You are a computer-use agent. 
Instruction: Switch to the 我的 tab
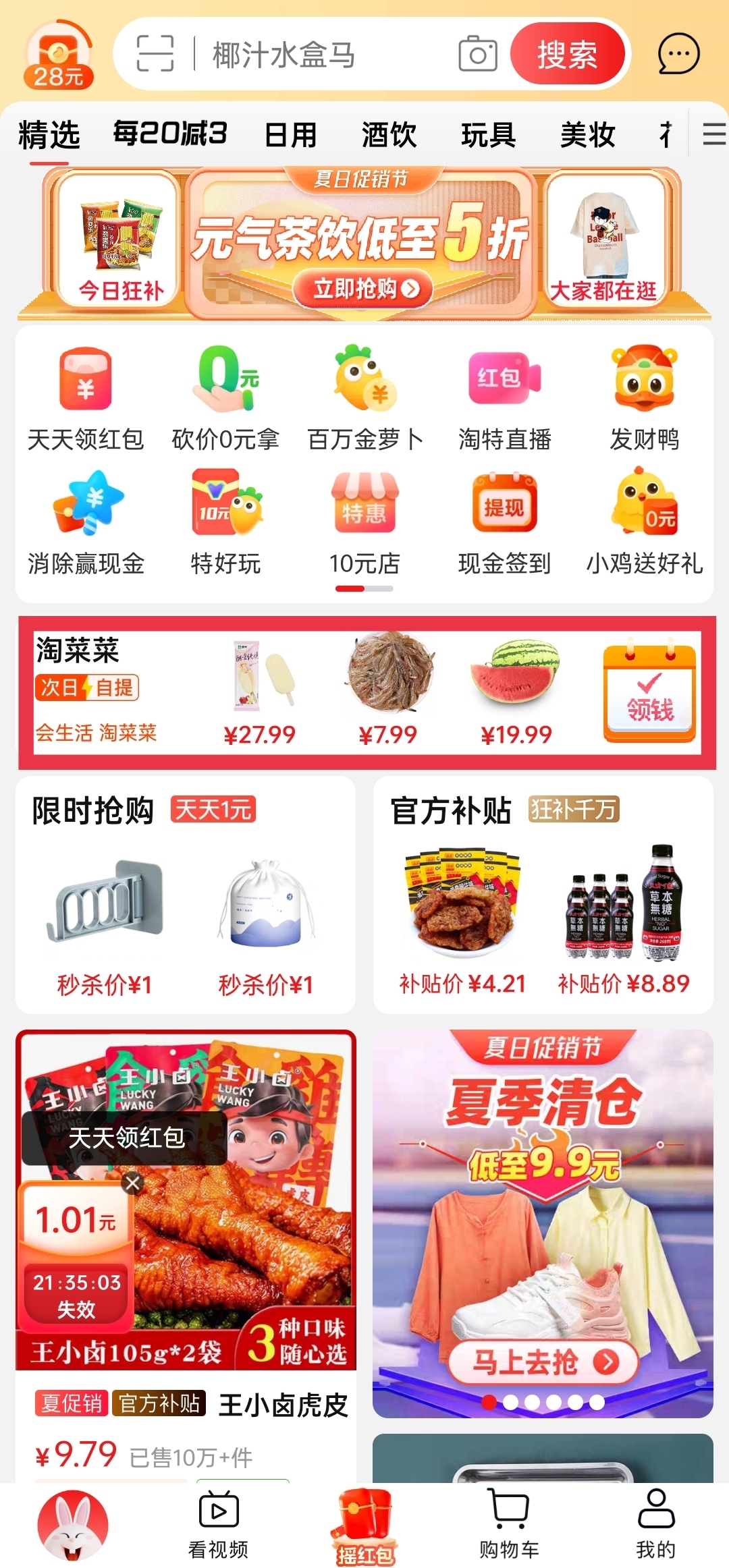coord(655,1523)
